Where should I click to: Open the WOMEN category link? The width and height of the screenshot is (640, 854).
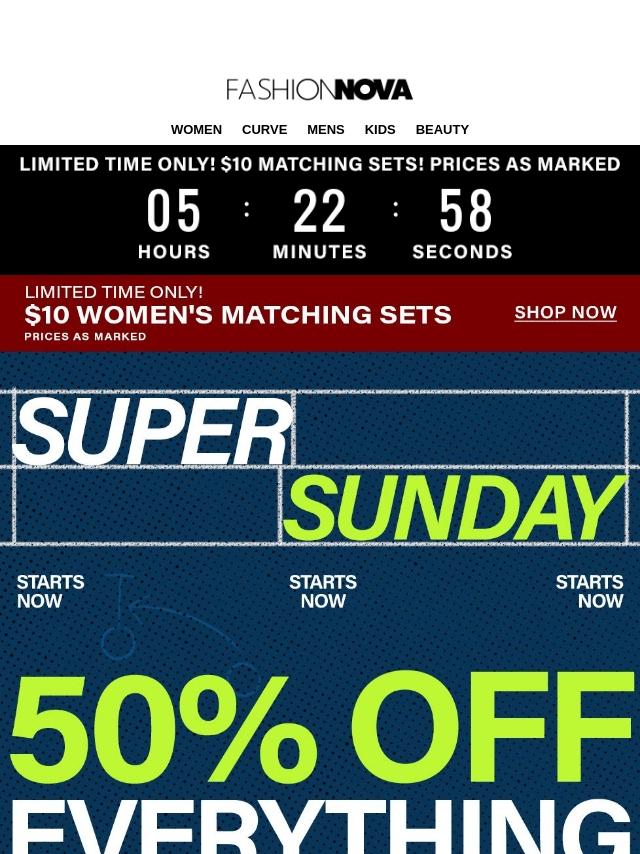[196, 130]
